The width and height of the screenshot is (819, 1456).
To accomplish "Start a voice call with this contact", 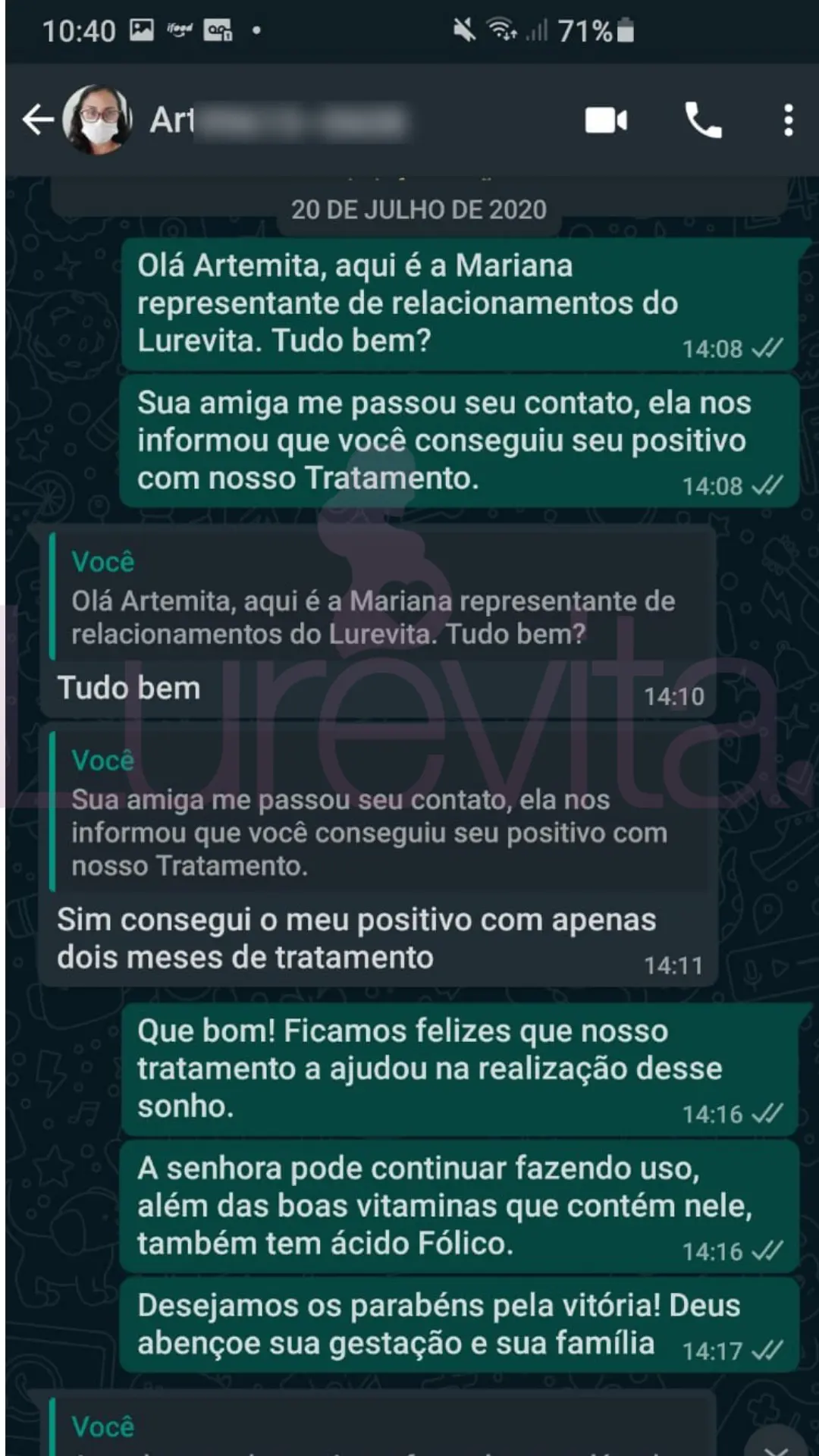I will click(x=702, y=121).
